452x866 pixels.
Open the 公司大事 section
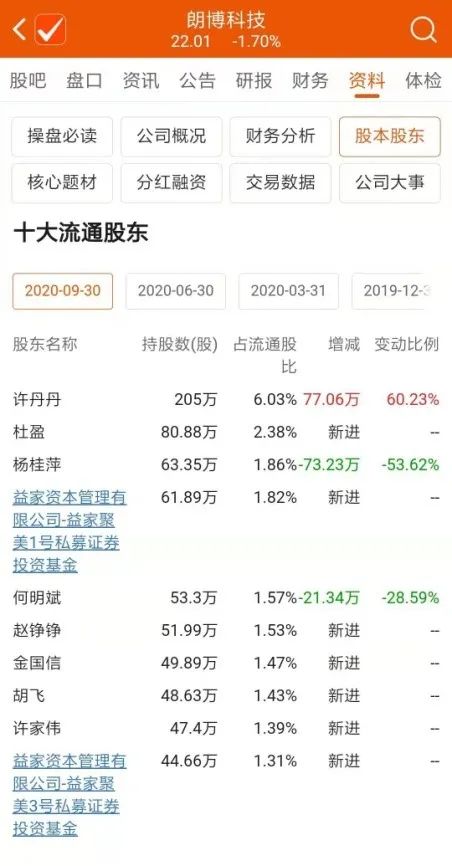(390, 183)
